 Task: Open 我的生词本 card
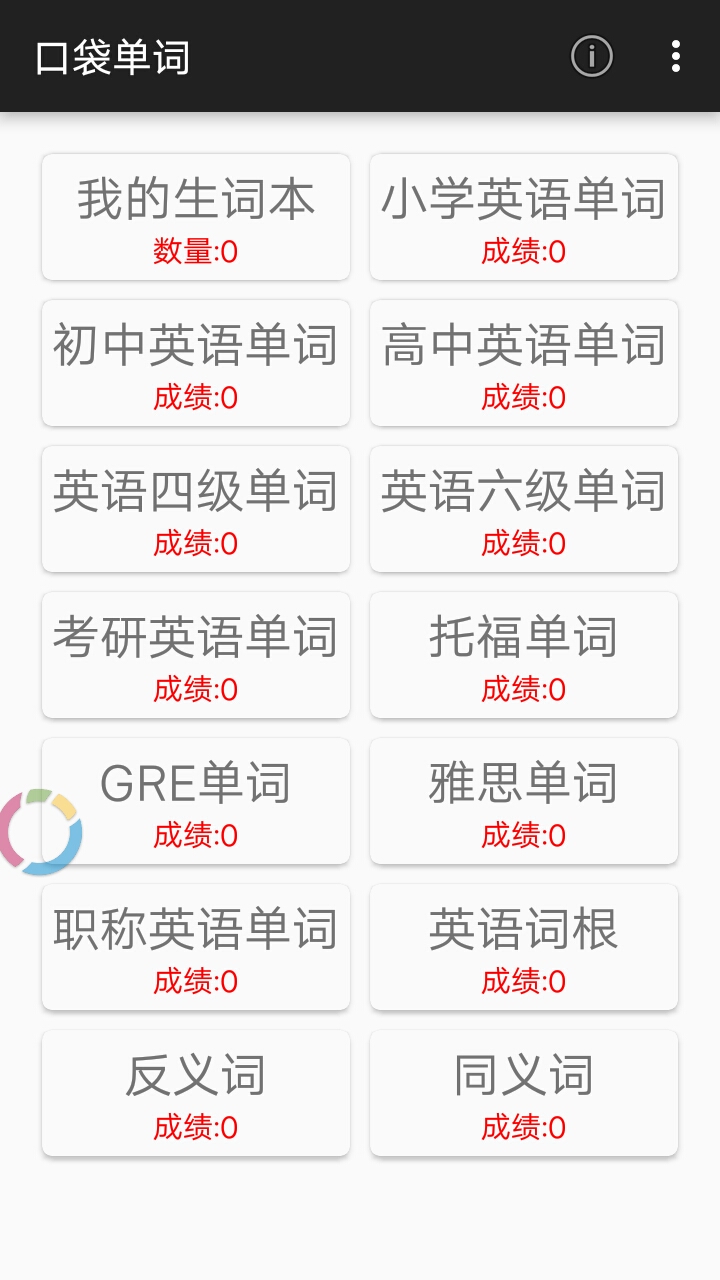196,217
